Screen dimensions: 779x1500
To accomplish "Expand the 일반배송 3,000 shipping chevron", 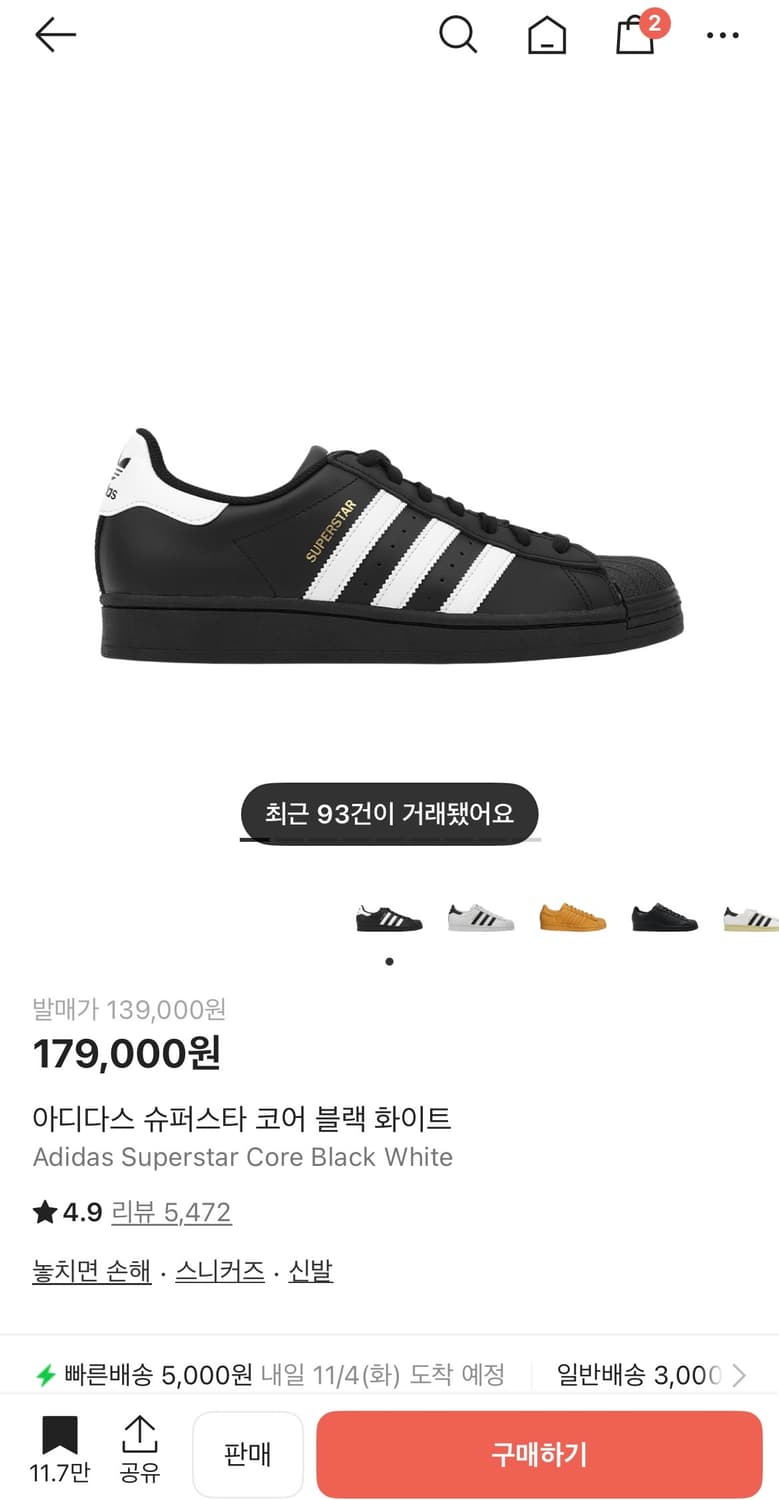I will click(x=740, y=1374).
